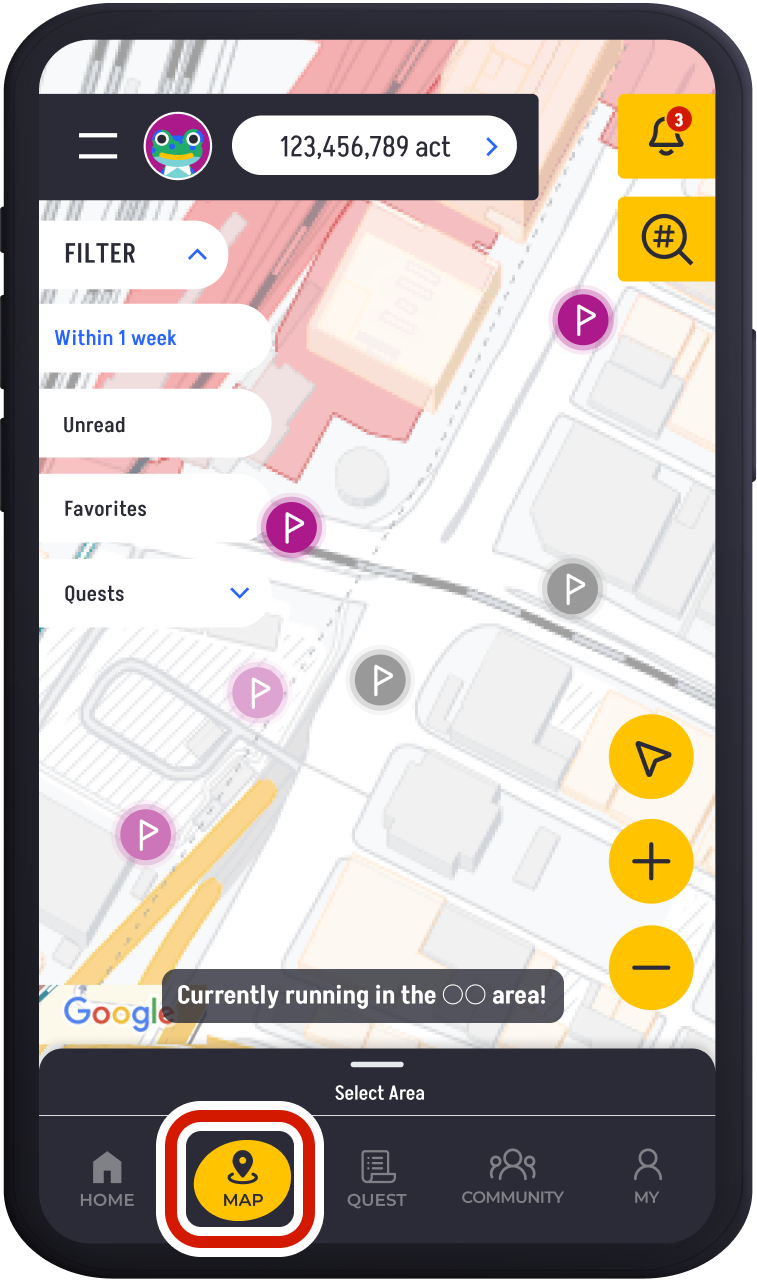Open the hamburger menu
757x1280 pixels.
click(x=98, y=146)
